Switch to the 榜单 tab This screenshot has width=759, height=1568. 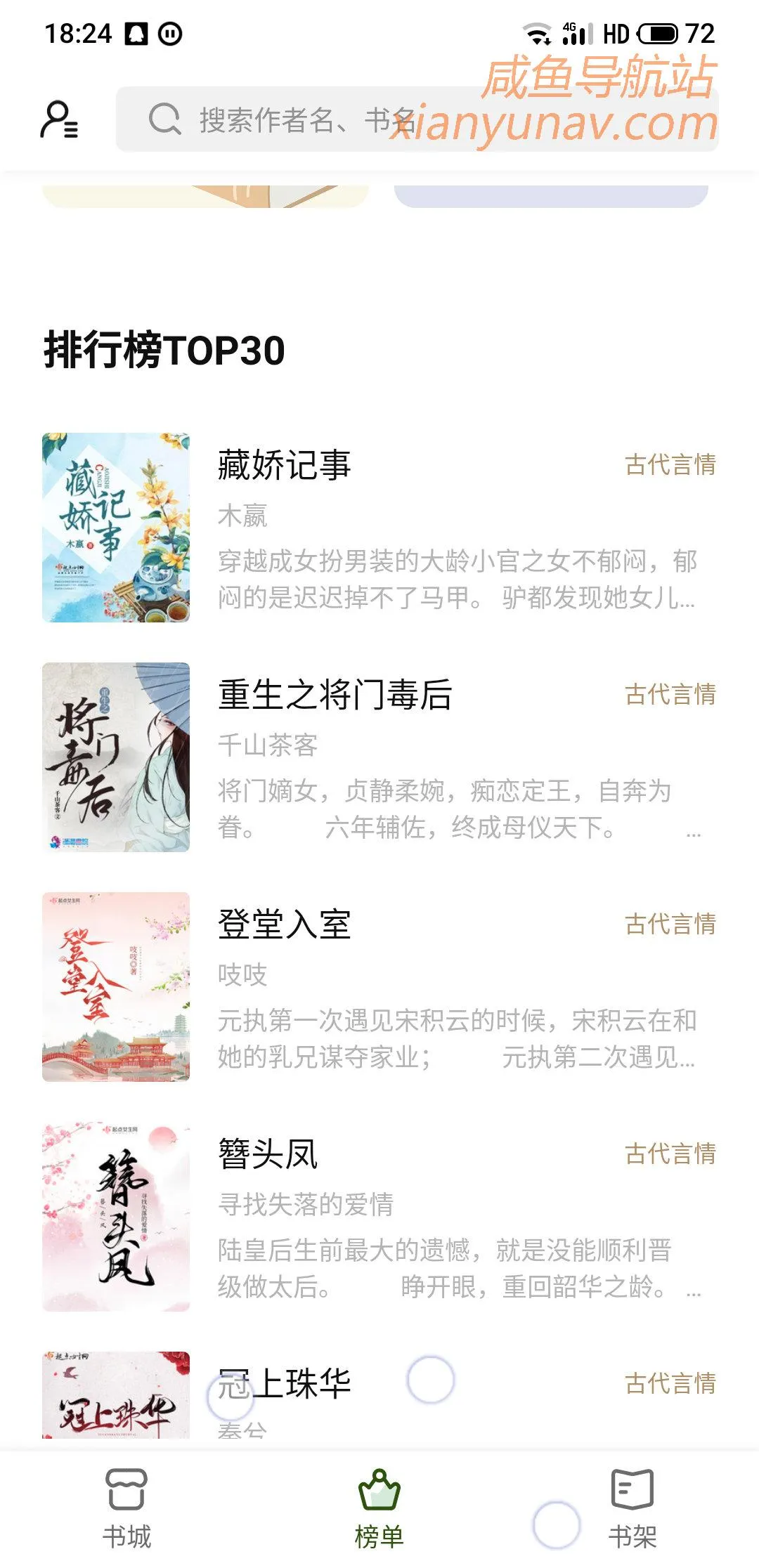tap(378, 1510)
